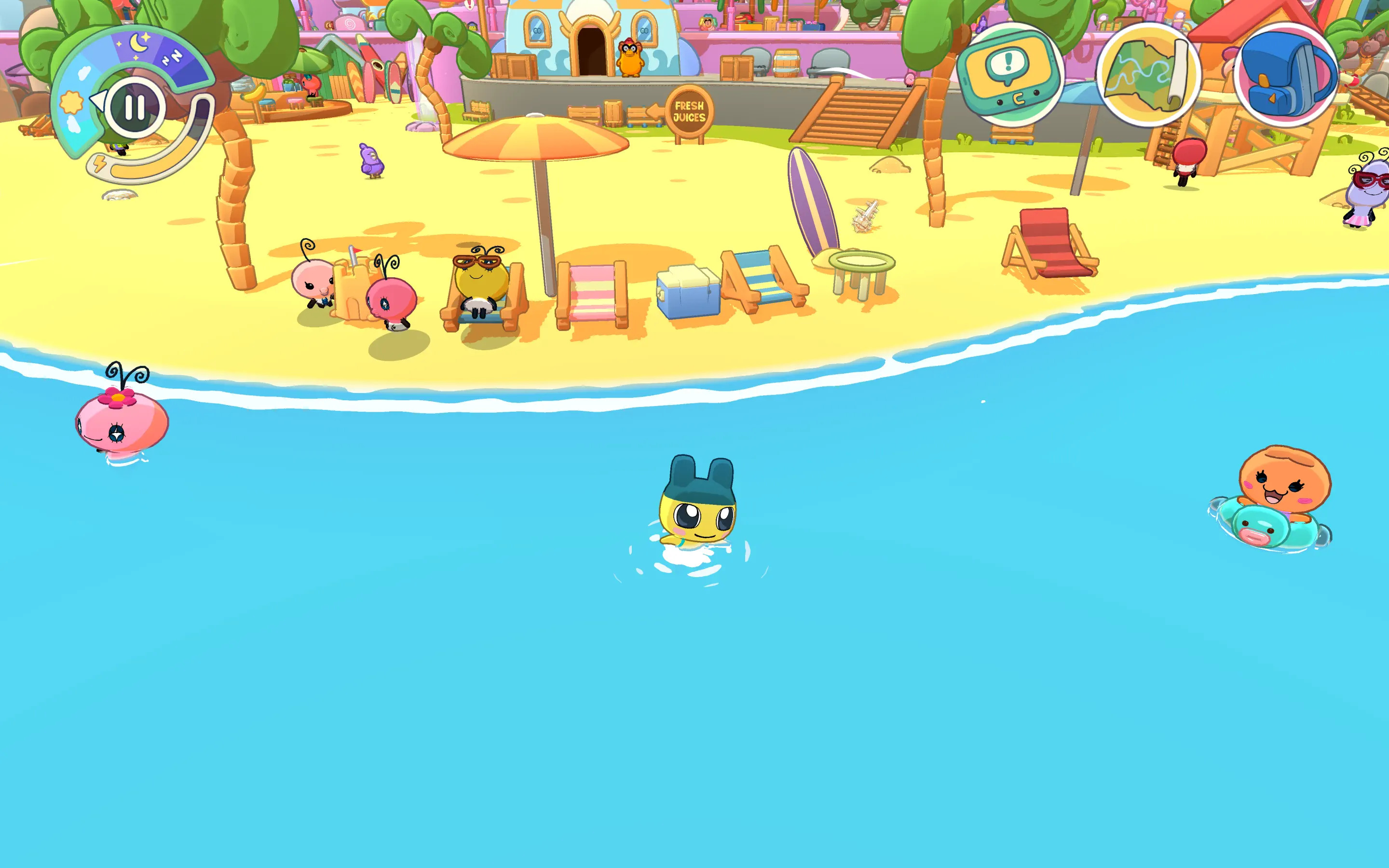This screenshot has height=868, width=1389.
Task: Open the blue backpack inventory
Action: click(1286, 75)
